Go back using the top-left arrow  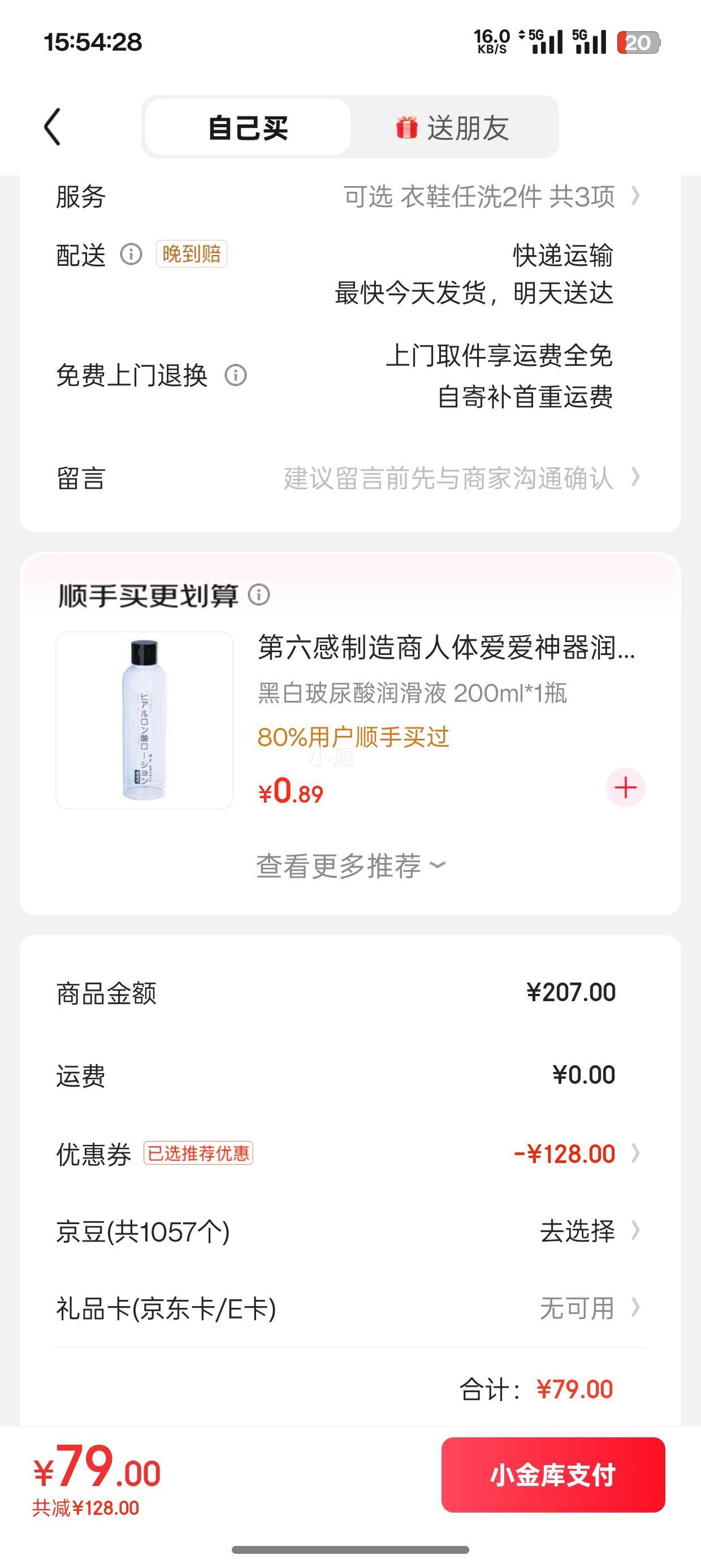[x=53, y=127]
